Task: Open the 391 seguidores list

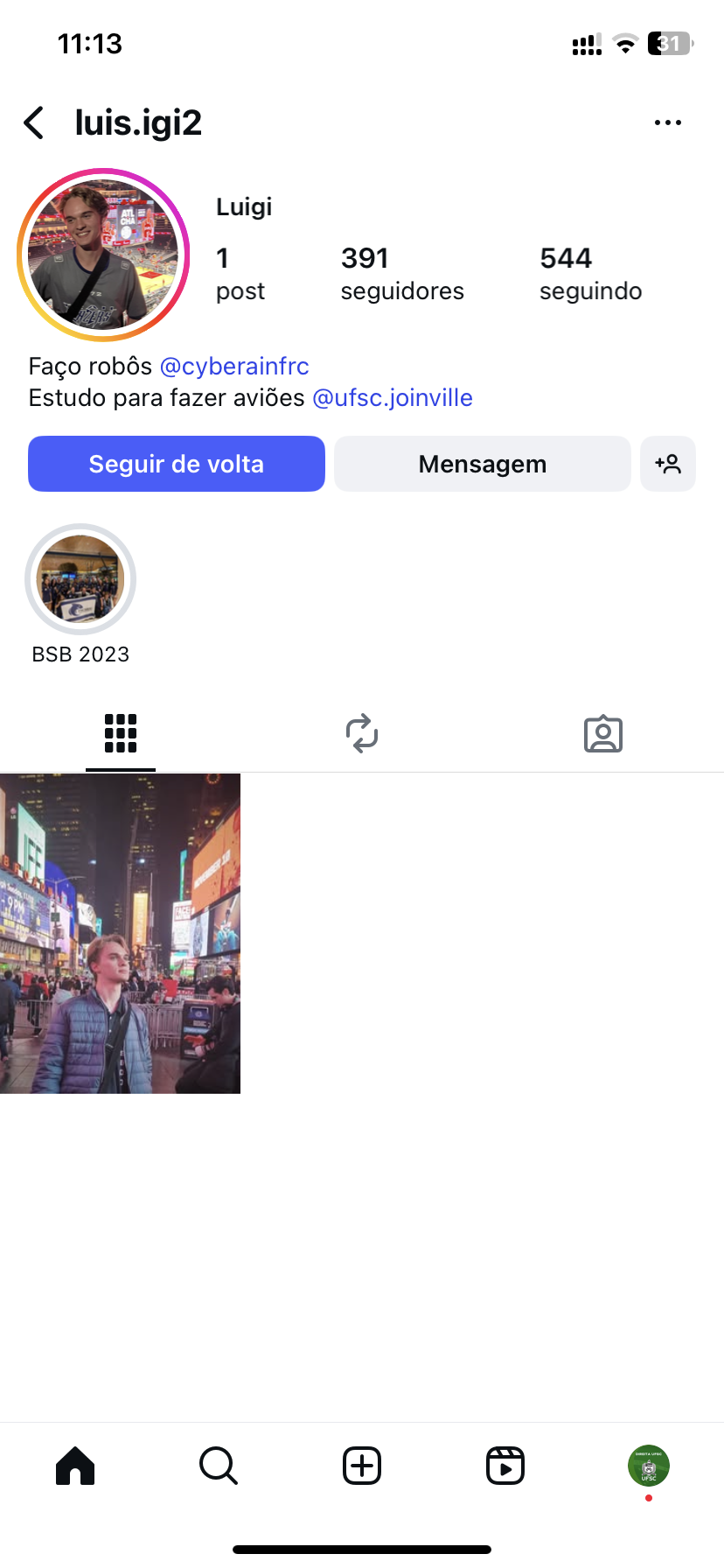Action: 401,273
